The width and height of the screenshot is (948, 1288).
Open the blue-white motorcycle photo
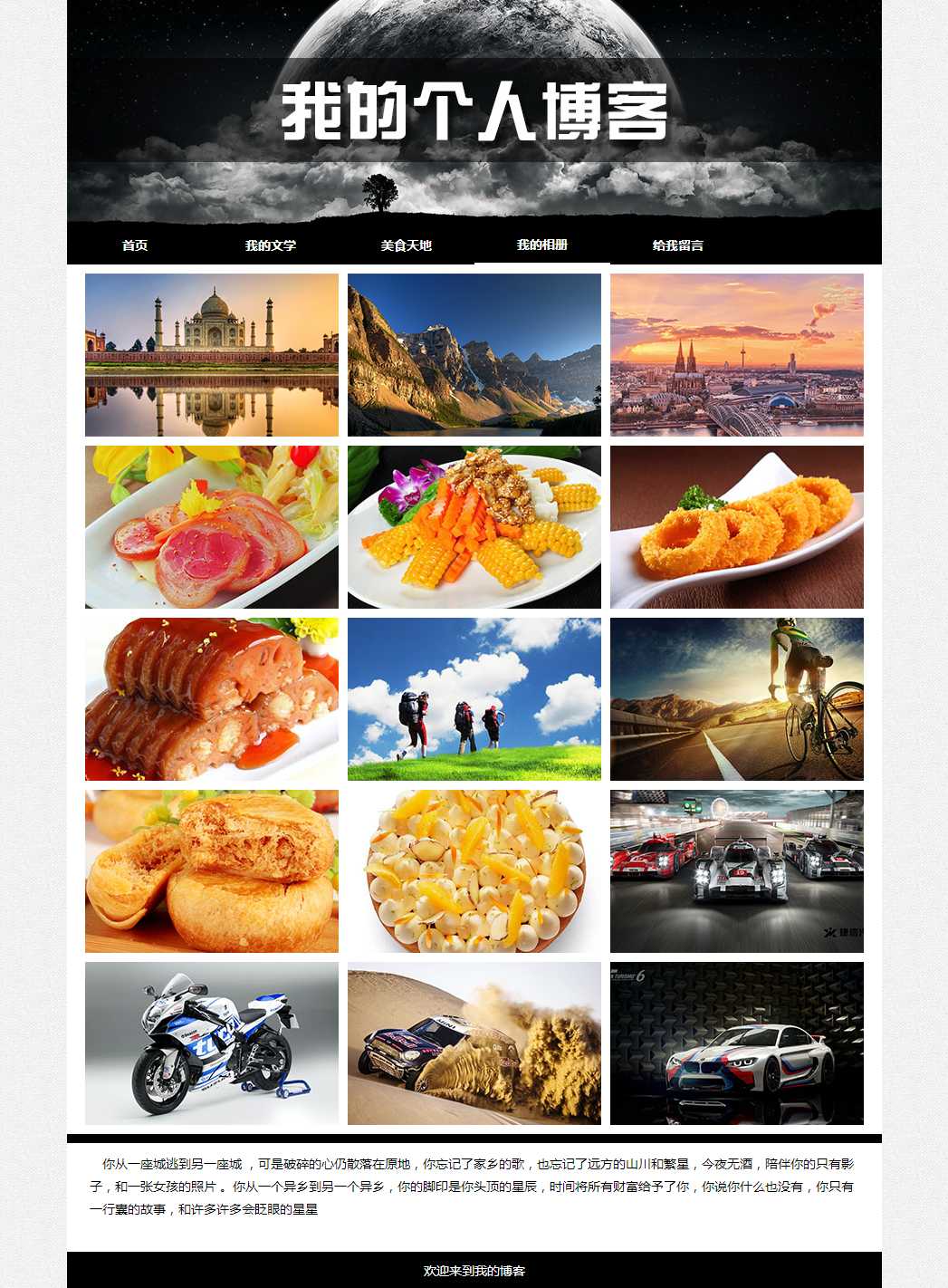coord(212,1043)
